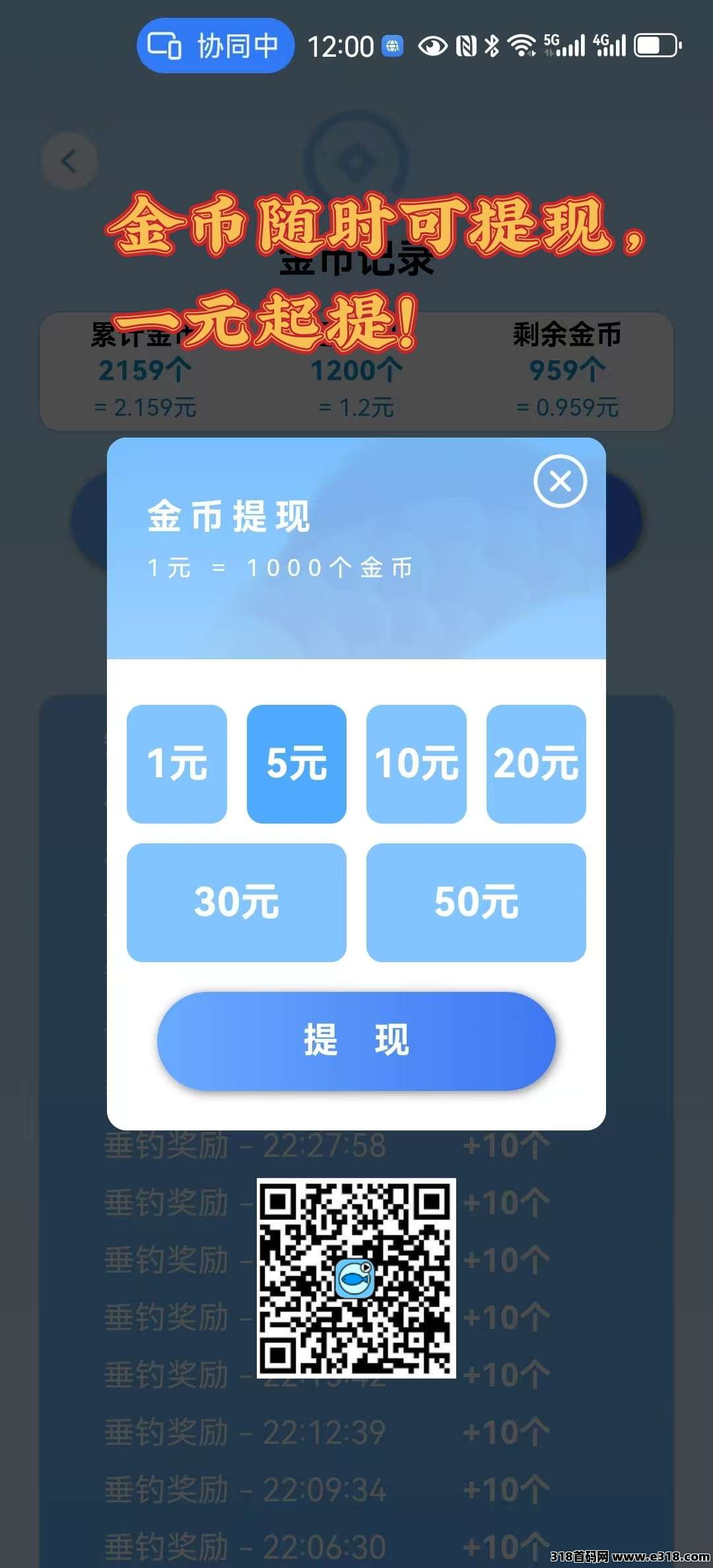Select the 1元 withdrawal amount
This screenshot has width=713, height=1568.
(177, 762)
